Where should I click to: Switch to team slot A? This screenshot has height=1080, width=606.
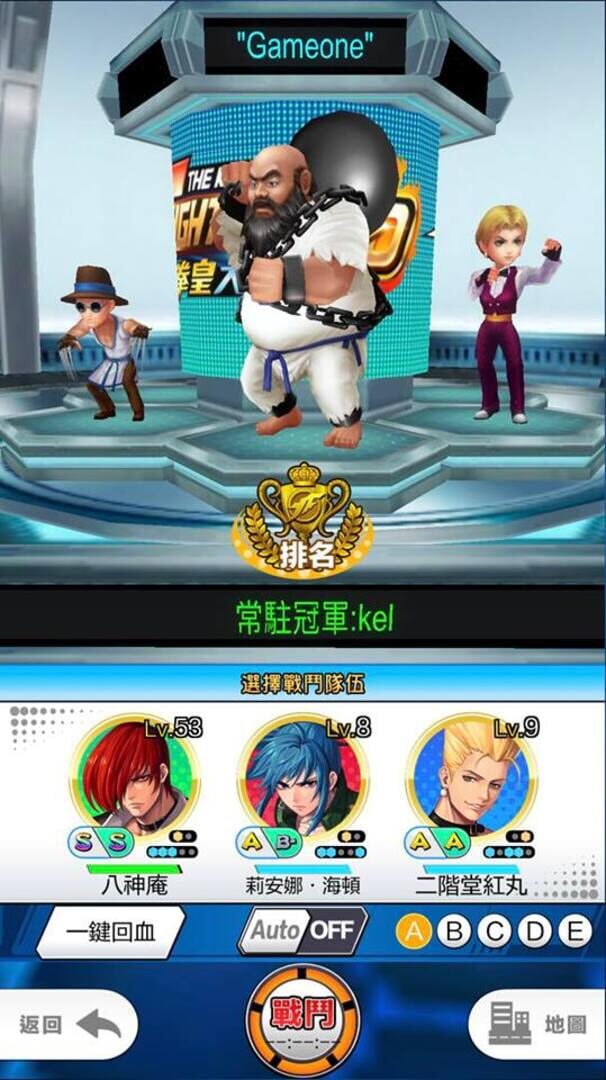coord(414,932)
